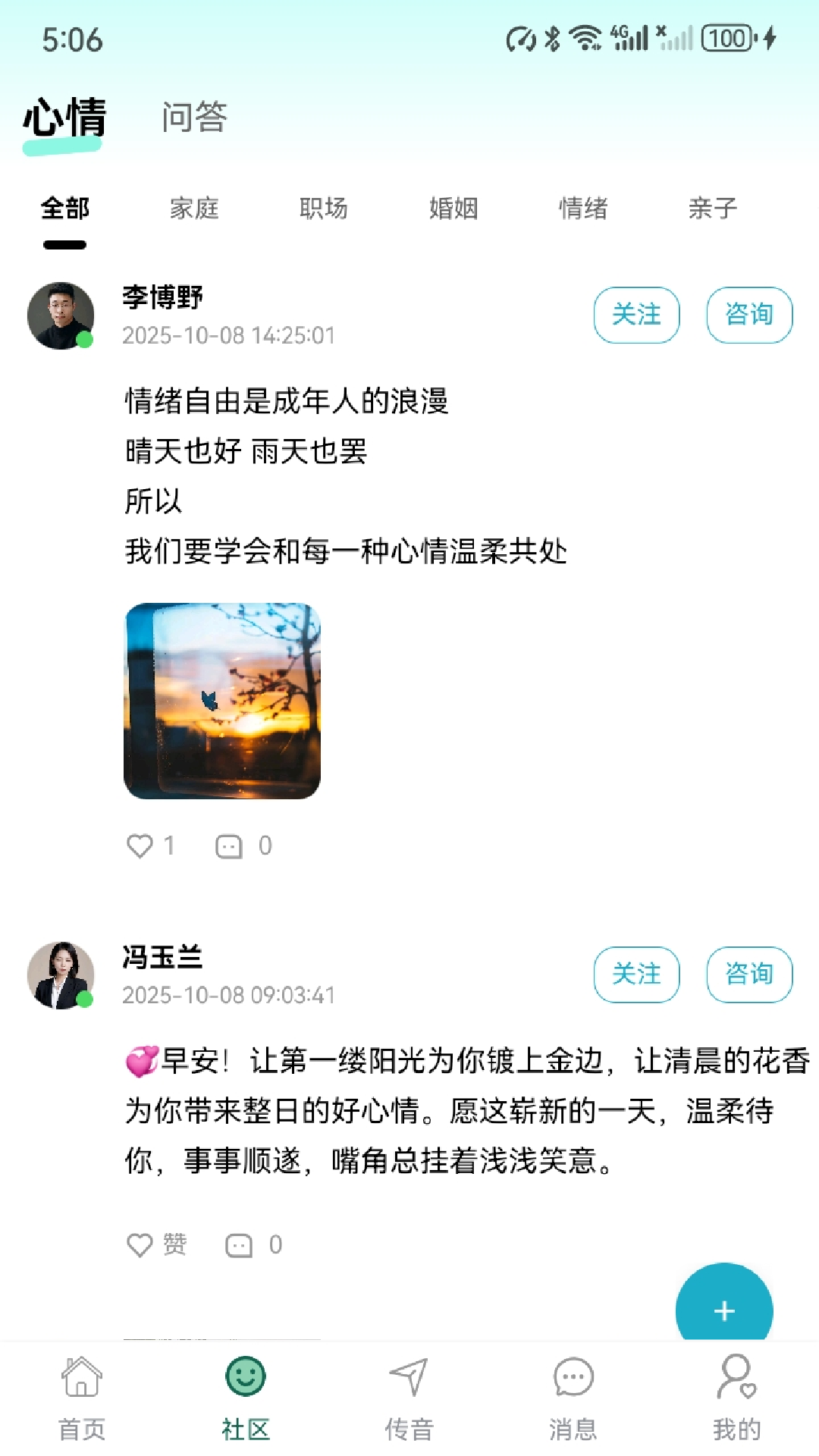
Task: Open the 亲子 category
Action: click(x=713, y=209)
